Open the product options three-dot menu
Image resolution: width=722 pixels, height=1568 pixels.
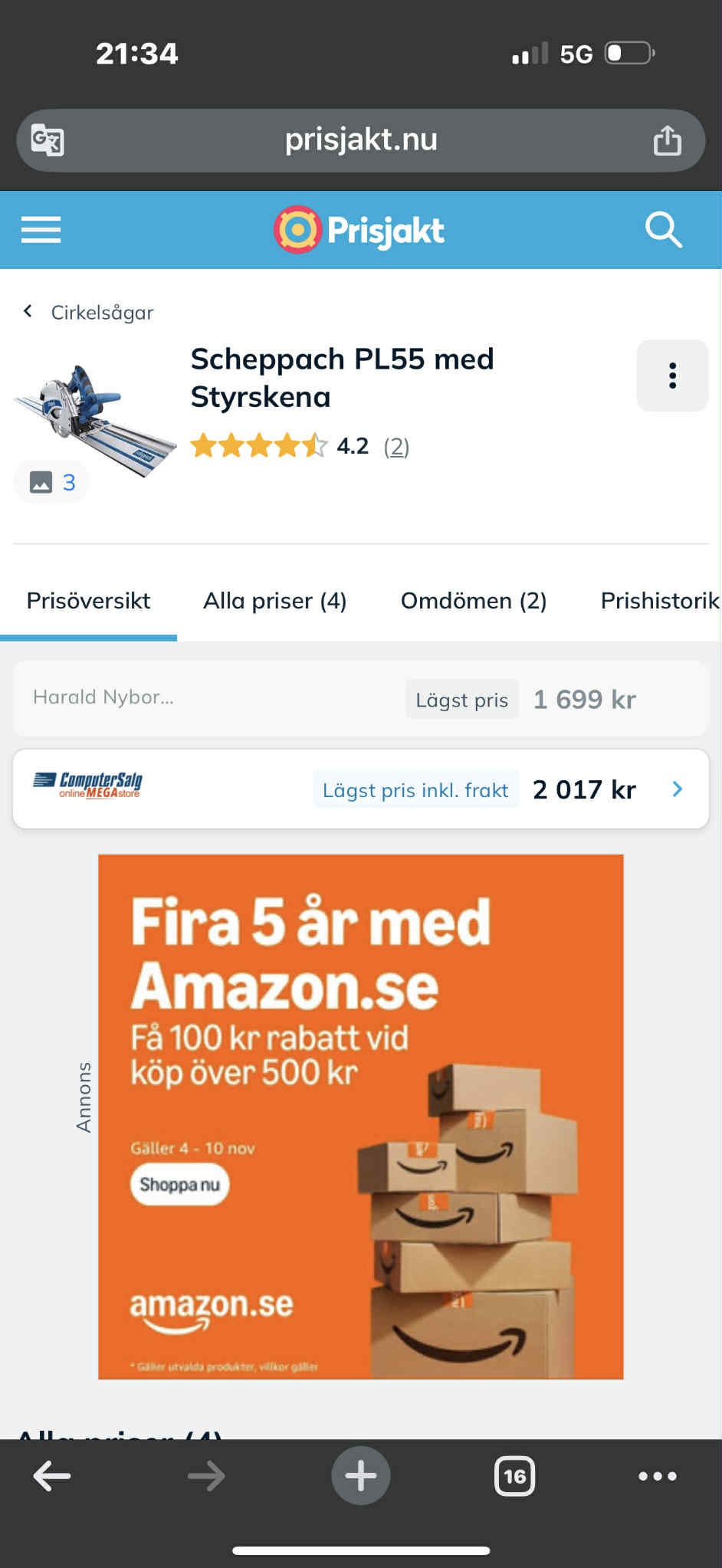click(x=672, y=376)
